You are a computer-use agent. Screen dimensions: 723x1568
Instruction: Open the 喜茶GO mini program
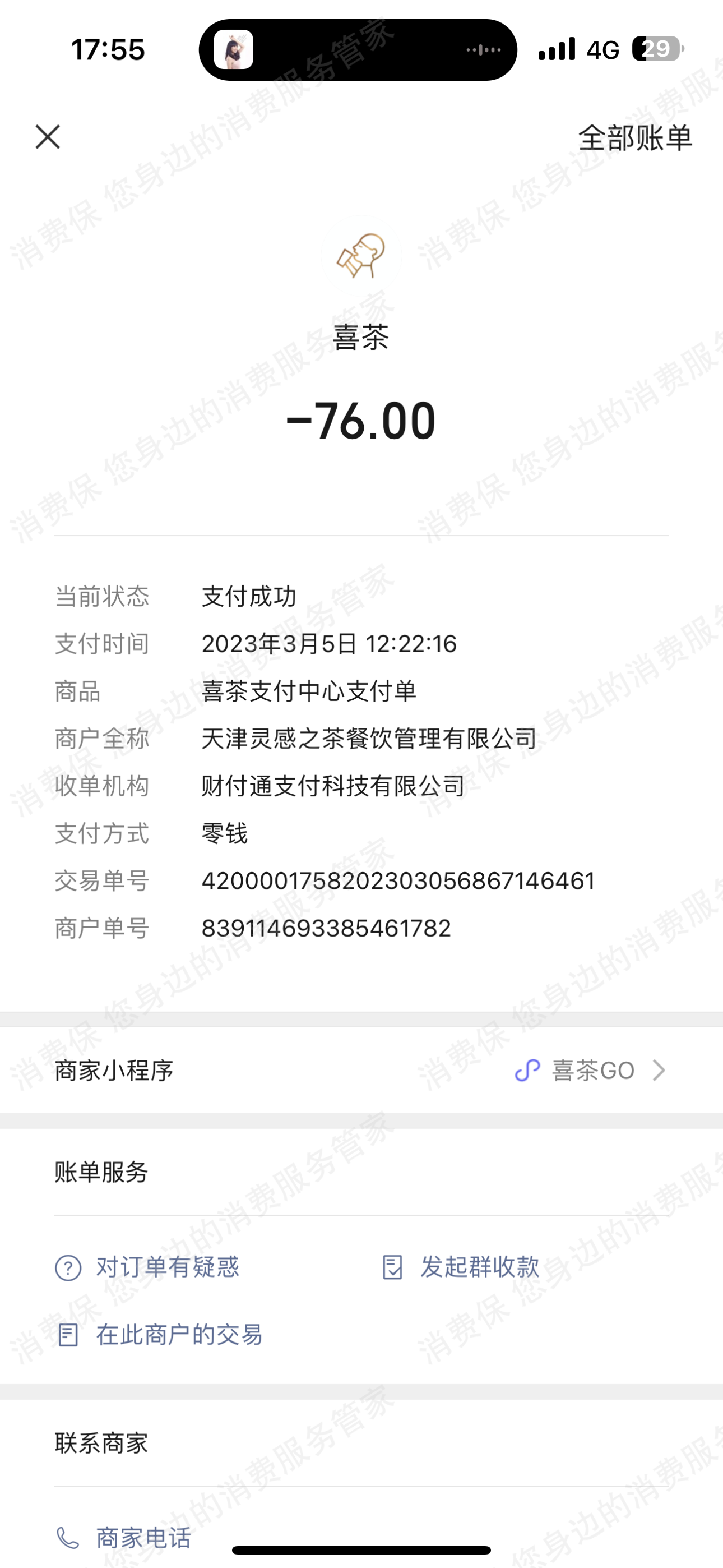[590, 1070]
